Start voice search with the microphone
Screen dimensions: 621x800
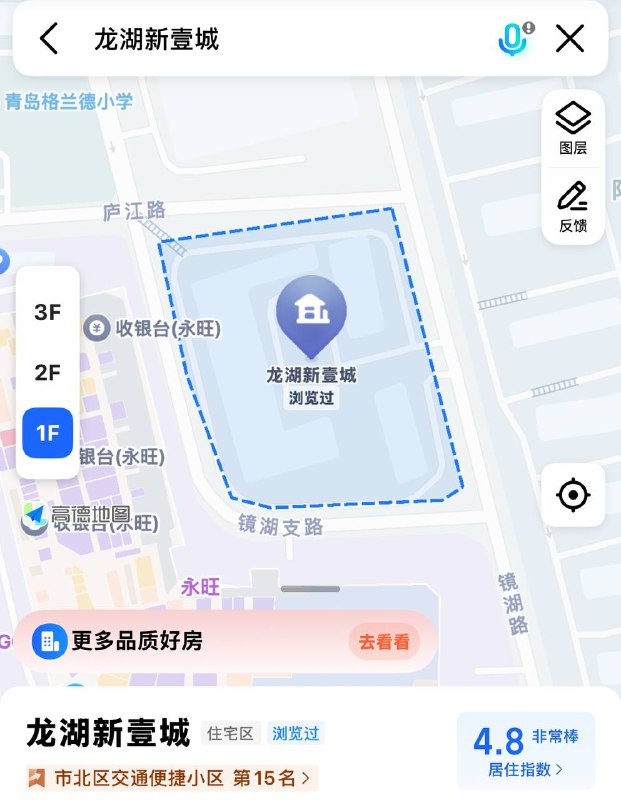point(512,39)
